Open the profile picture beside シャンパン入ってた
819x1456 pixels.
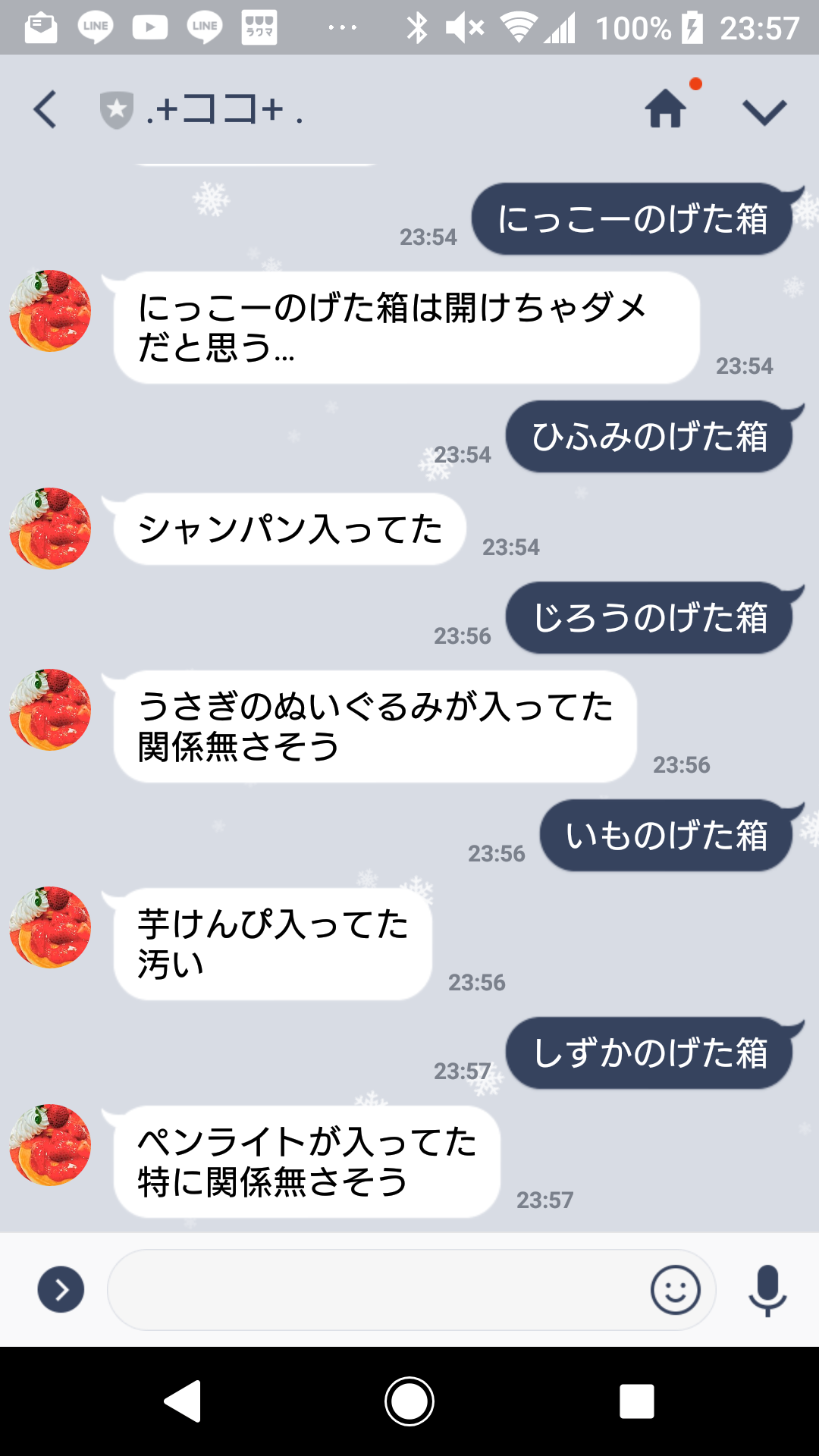(x=50, y=529)
